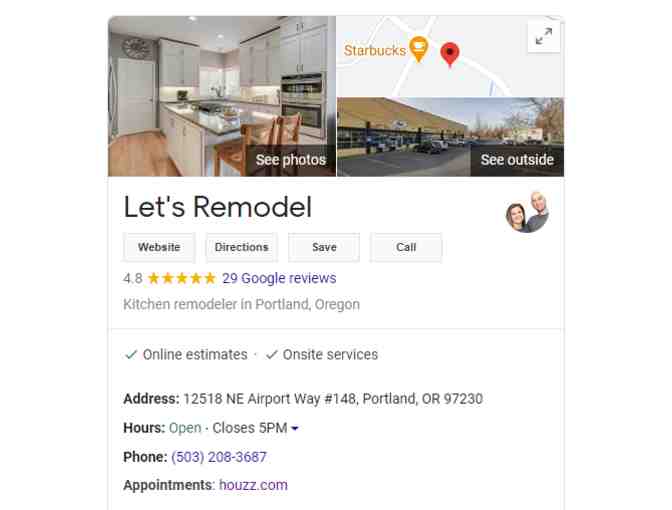The image size is (672, 510).
Task: Expand the map to full view
Action: coord(543,37)
